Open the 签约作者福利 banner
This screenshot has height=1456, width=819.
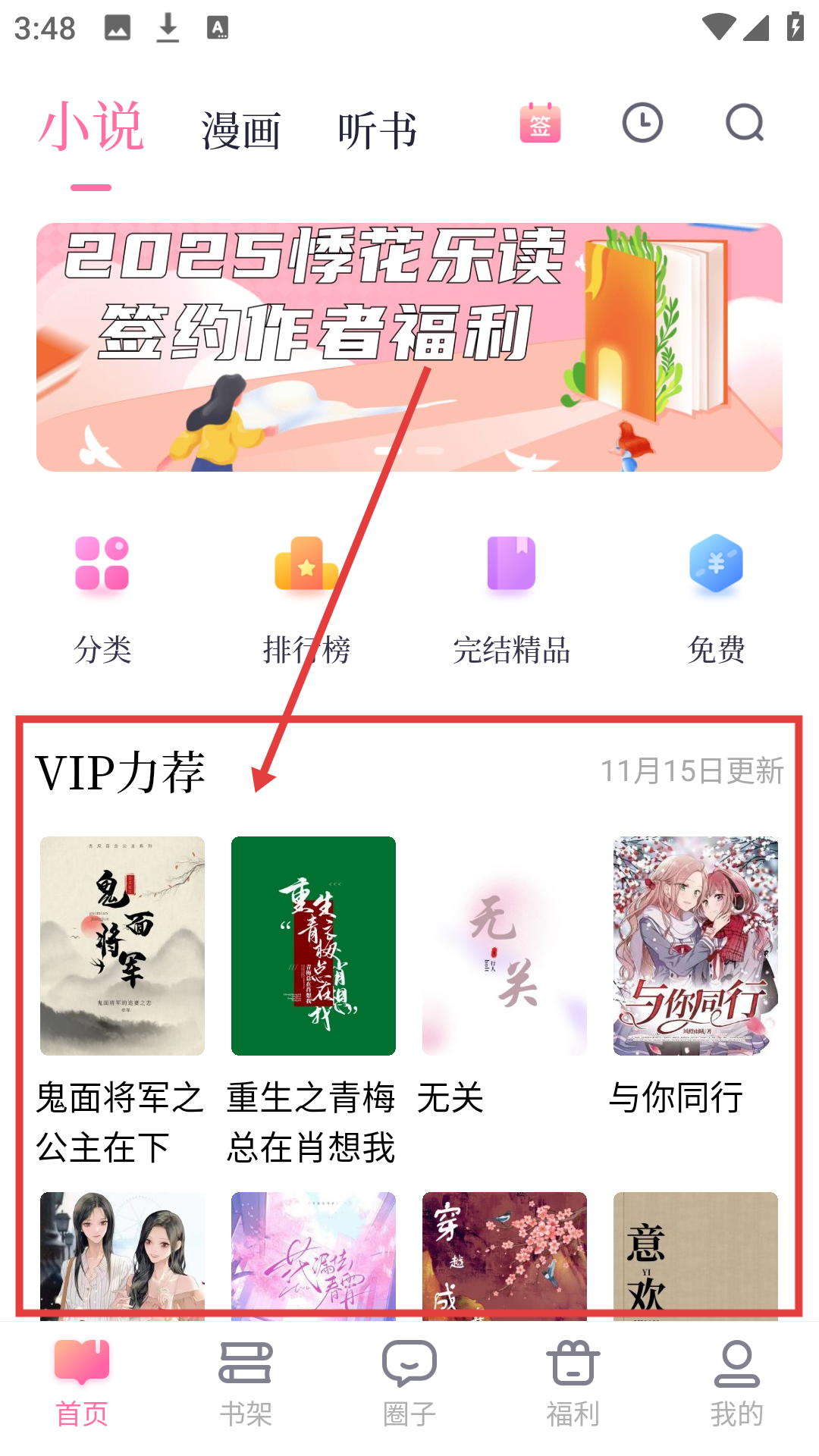(409, 347)
